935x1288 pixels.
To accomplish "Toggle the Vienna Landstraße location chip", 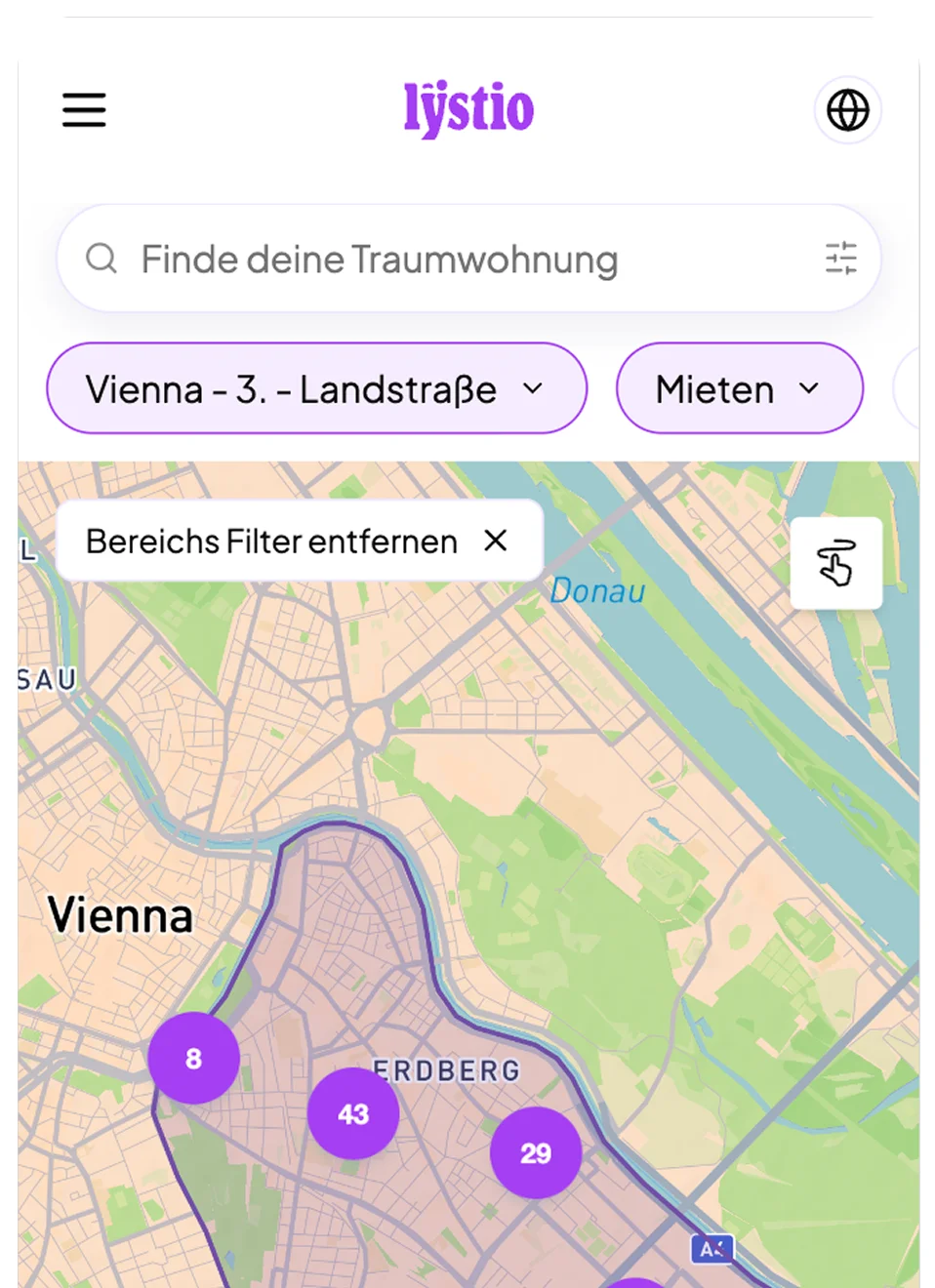I will (316, 388).
